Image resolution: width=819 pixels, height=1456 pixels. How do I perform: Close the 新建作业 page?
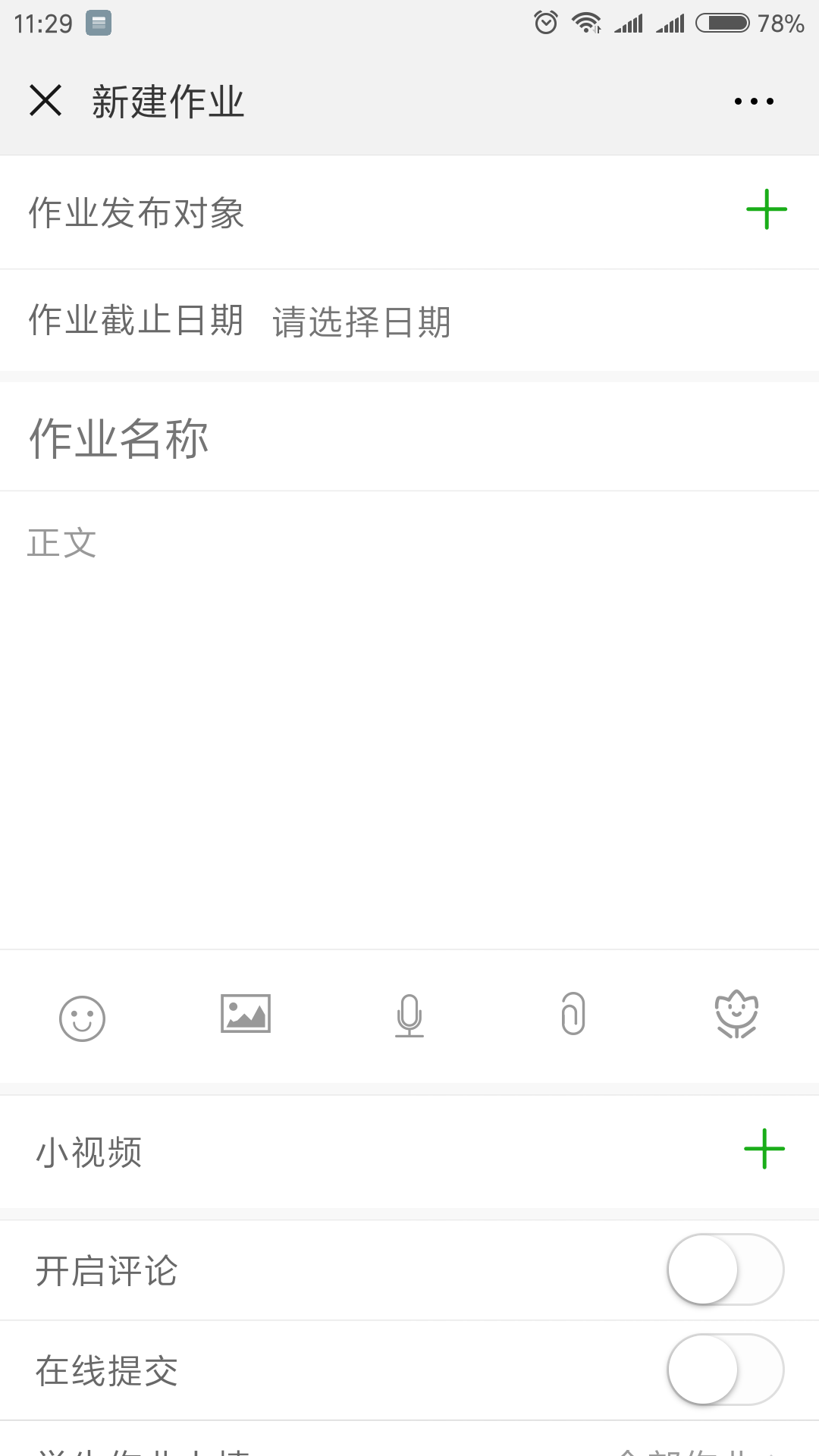(45, 101)
